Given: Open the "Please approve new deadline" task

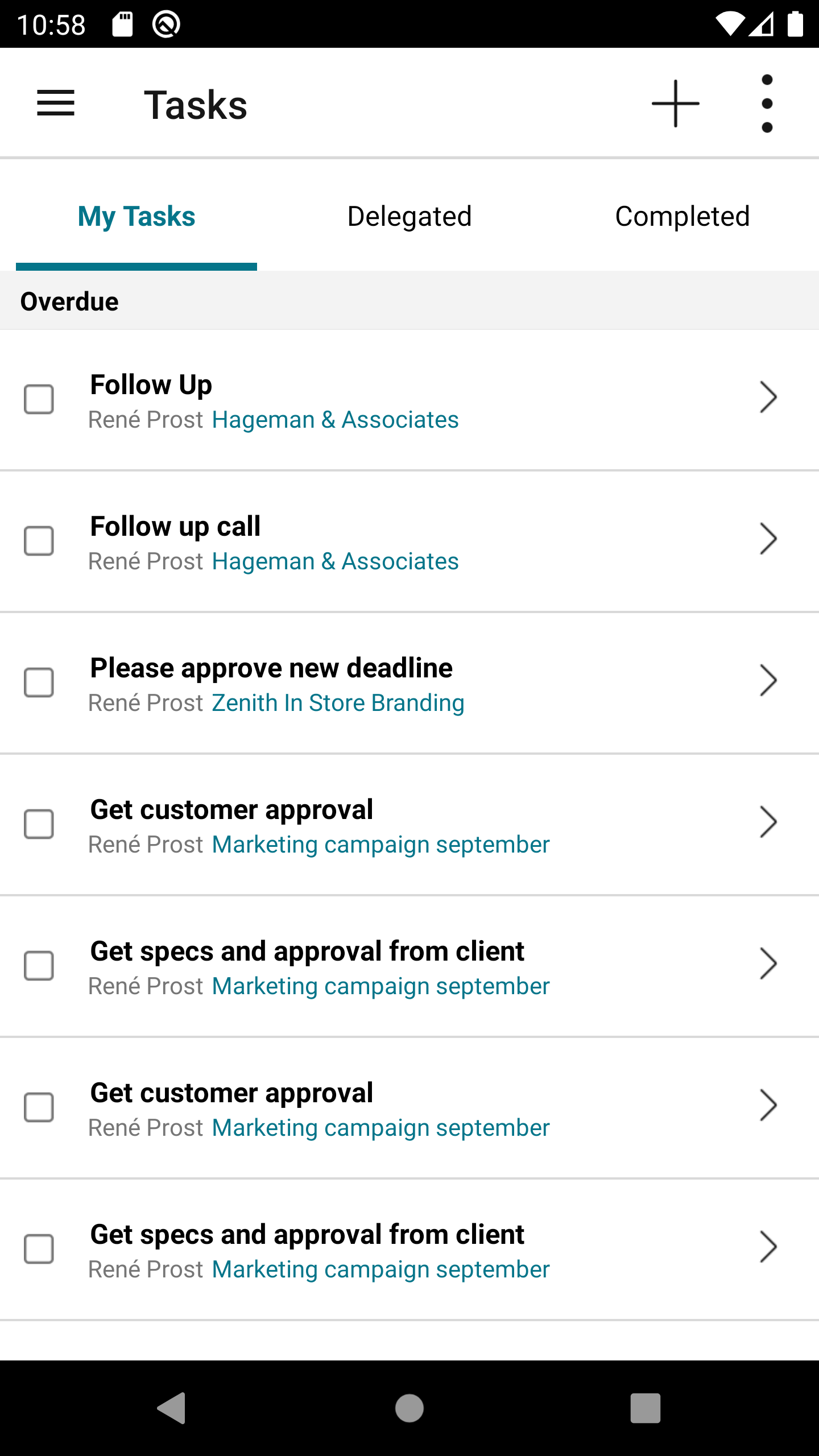Looking at the screenshot, I should coord(768,681).
